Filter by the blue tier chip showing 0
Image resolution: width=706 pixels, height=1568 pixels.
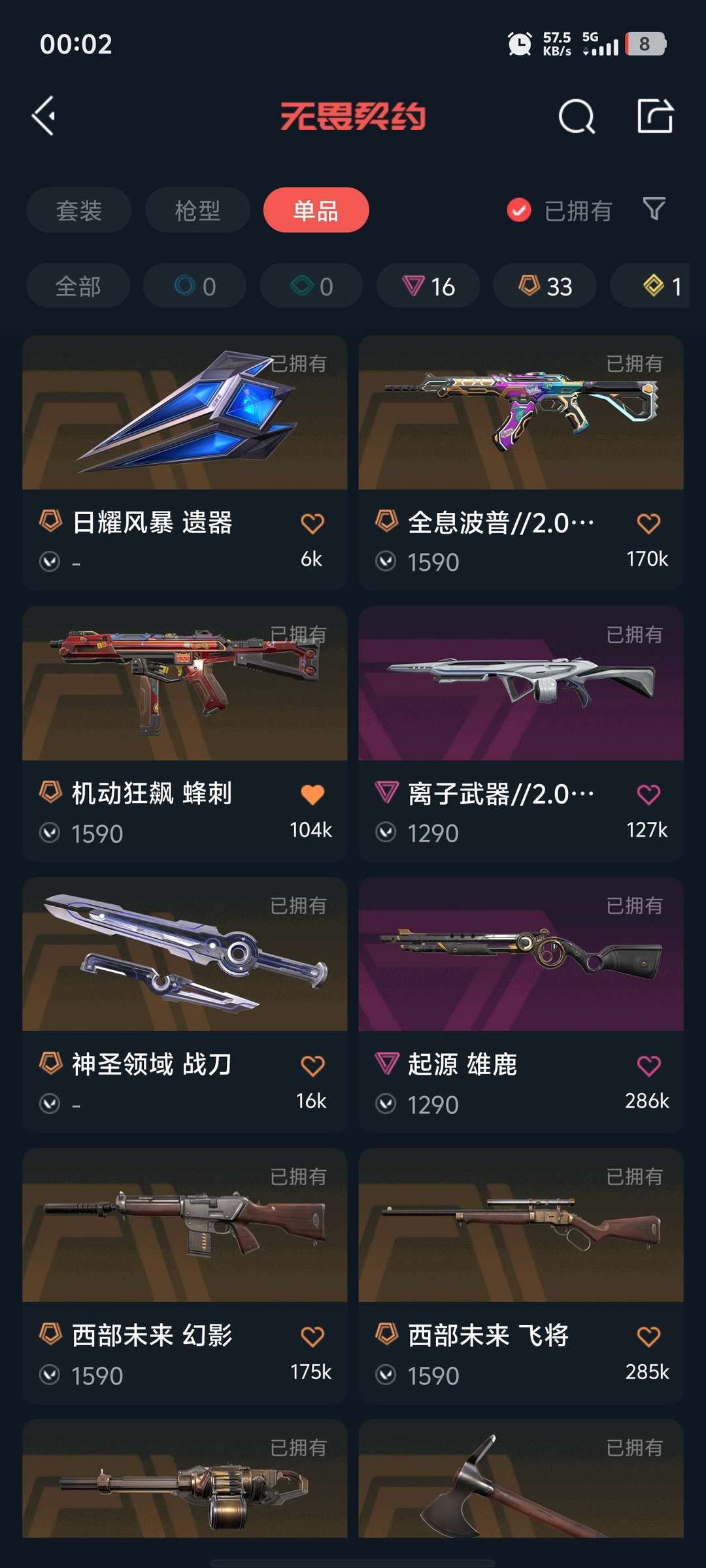pos(195,286)
